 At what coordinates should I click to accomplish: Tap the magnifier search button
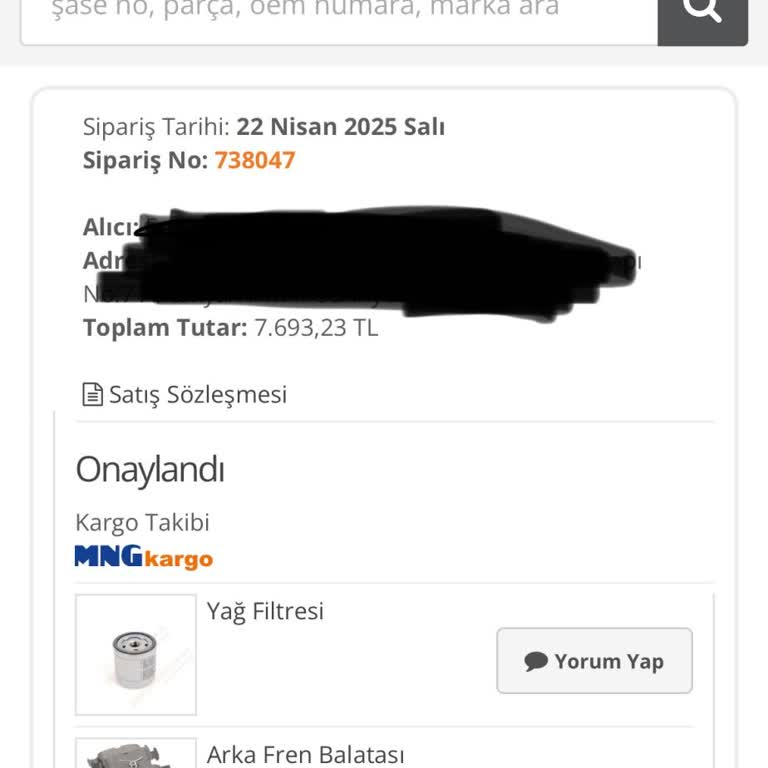coord(702,15)
